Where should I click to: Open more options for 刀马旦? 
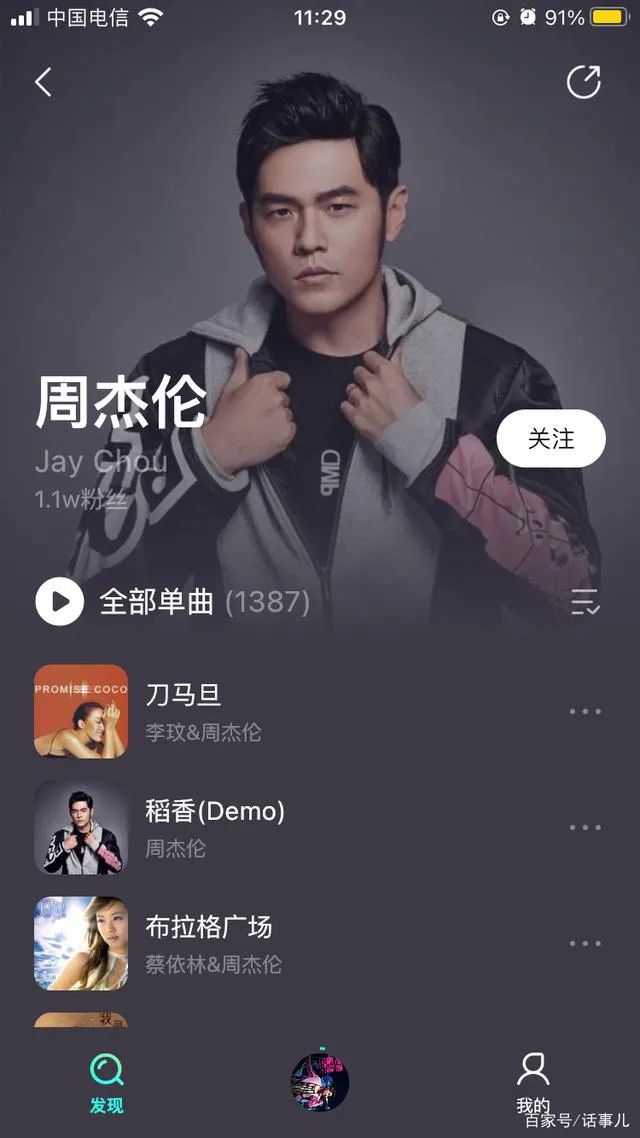click(585, 712)
